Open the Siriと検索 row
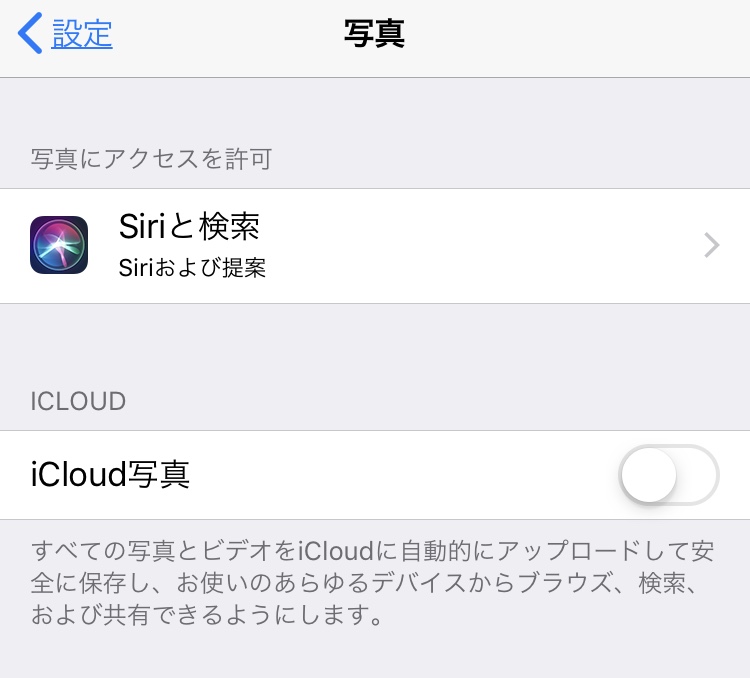 coord(374,246)
